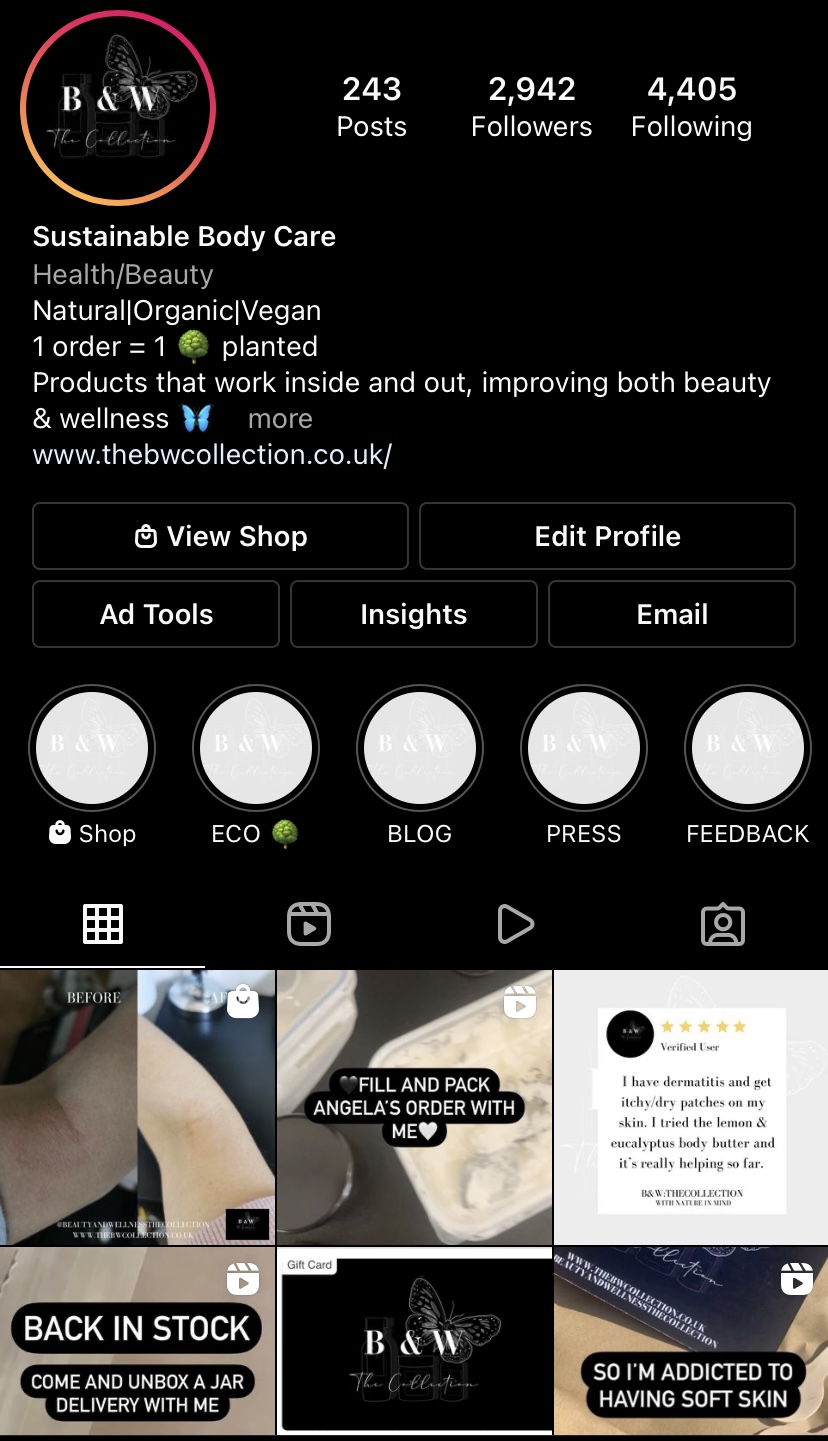Image resolution: width=828 pixels, height=1441 pixels.
Task: Open the BLOG story highlight
Action: tap(420, 748)
